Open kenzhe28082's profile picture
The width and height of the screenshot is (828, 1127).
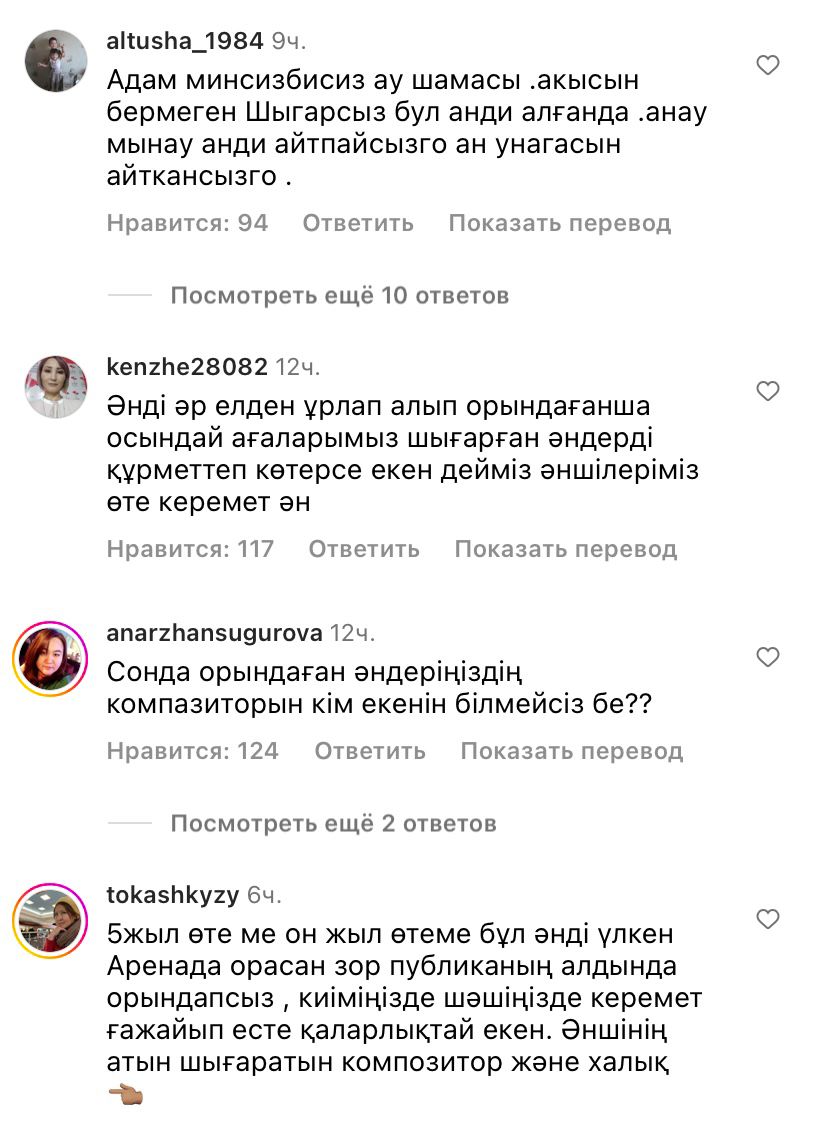pyautogui.click(x=56, y=388)
